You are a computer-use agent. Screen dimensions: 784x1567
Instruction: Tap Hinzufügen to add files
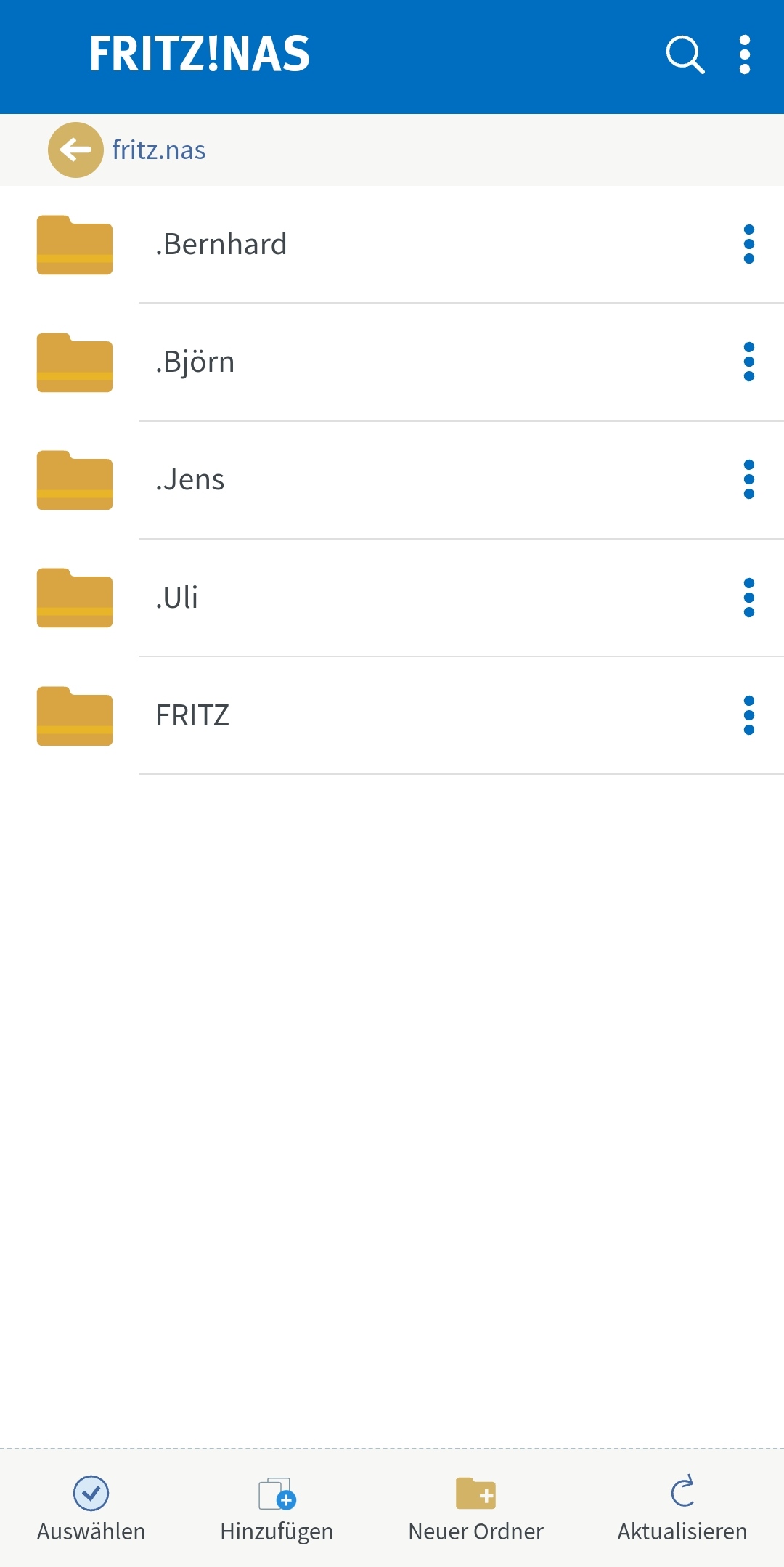coord(277,1507)
